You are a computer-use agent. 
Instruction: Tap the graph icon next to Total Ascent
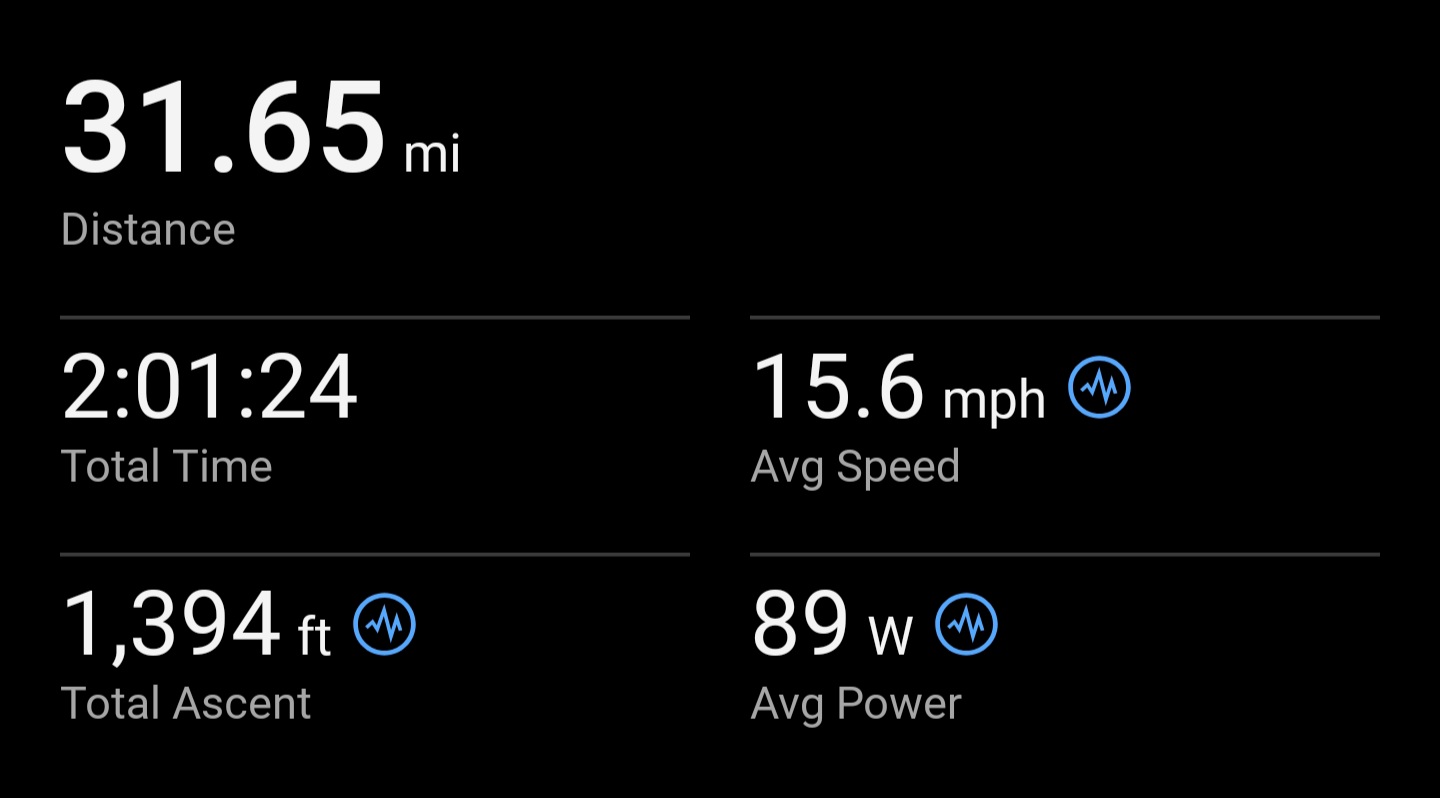(x=385, y=624)
